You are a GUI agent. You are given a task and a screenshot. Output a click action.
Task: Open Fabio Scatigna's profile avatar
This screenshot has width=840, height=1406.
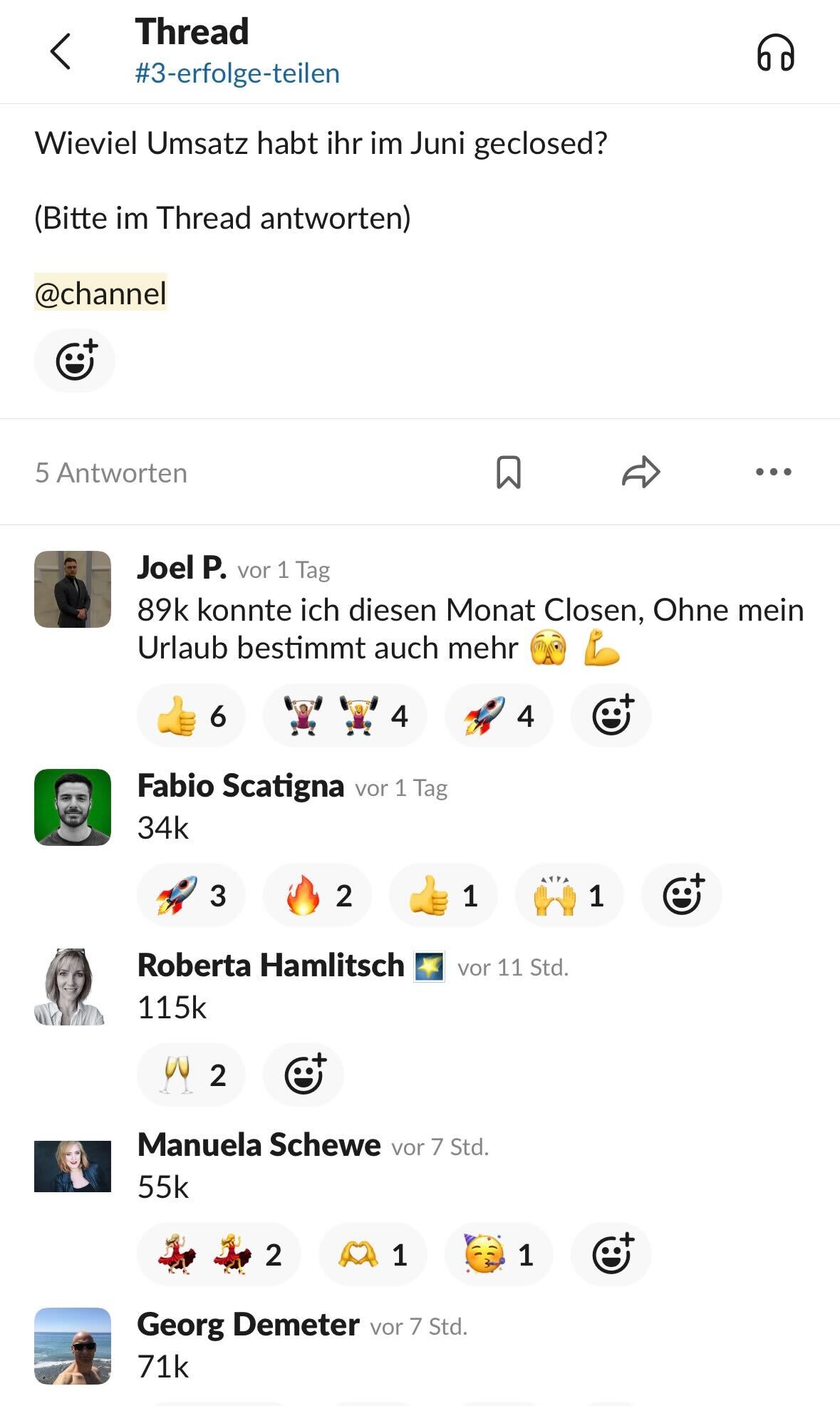point(73,807)
